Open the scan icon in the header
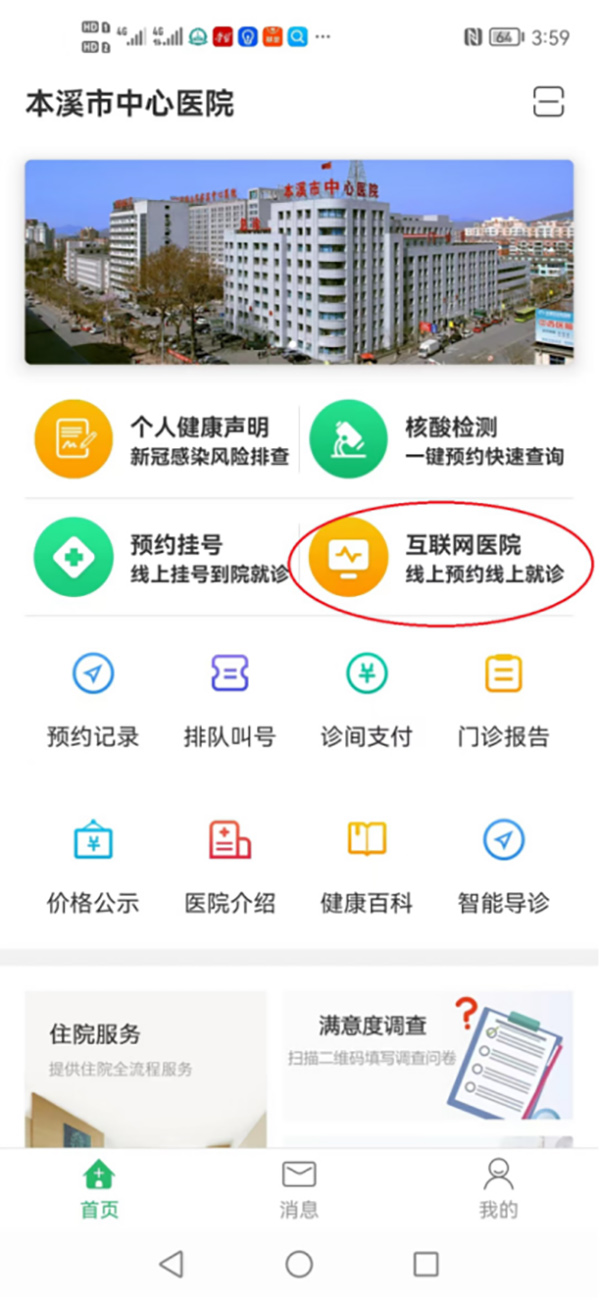Image resolution: width=600 pixels, height=1300 pixels. (x=548, y=102)
